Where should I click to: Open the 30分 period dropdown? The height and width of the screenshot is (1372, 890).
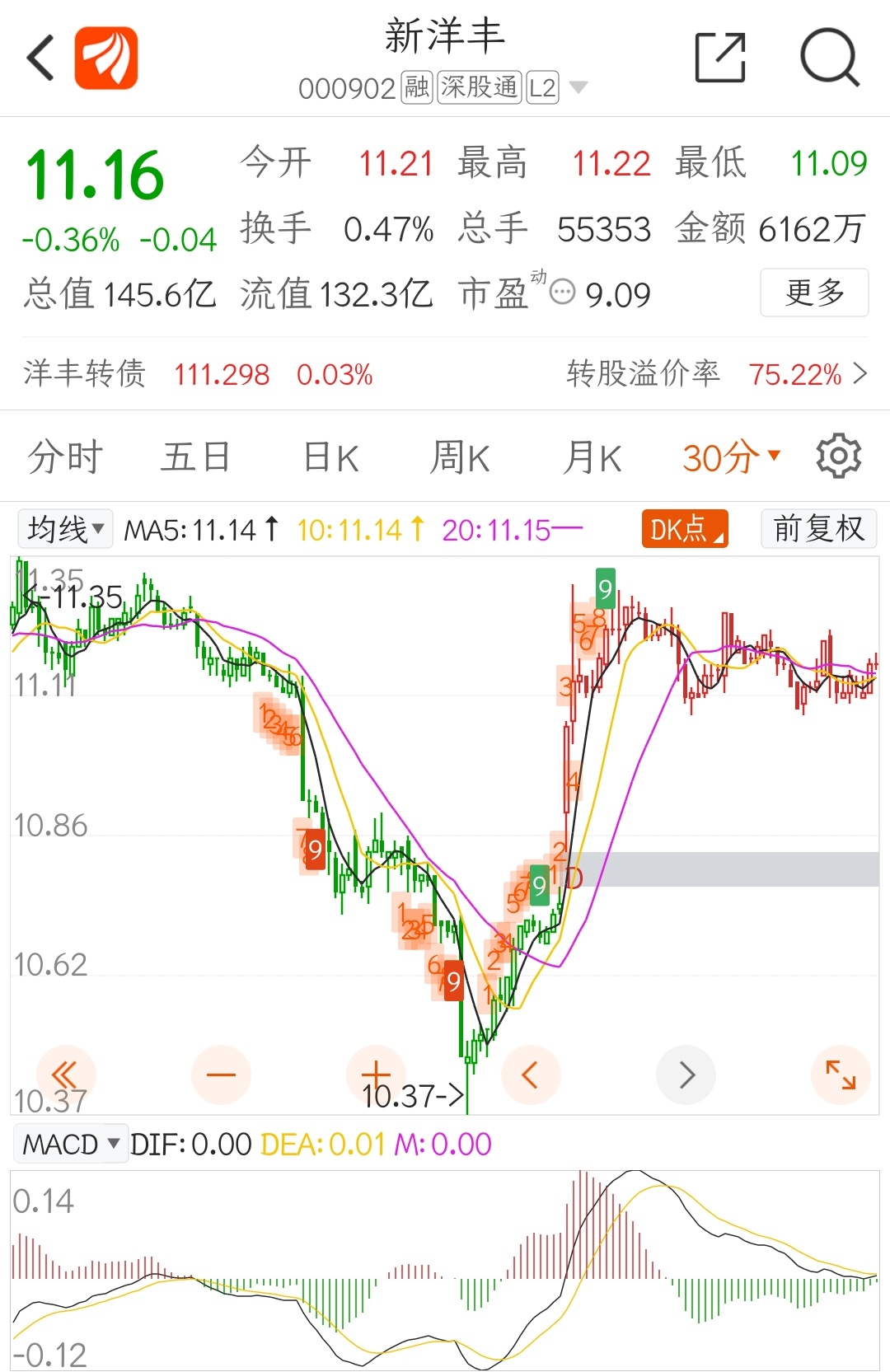730,457
